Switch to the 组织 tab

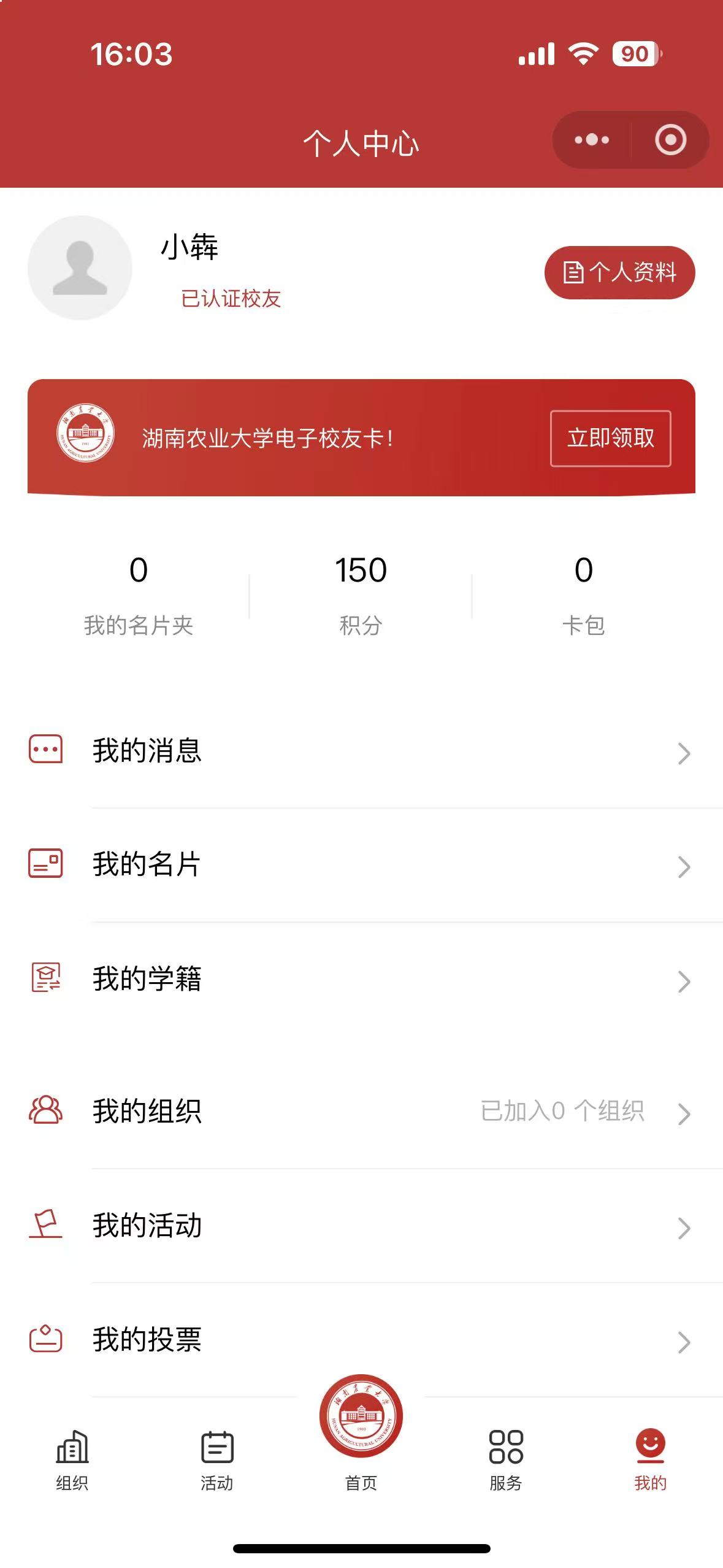tap(72, 1460)
